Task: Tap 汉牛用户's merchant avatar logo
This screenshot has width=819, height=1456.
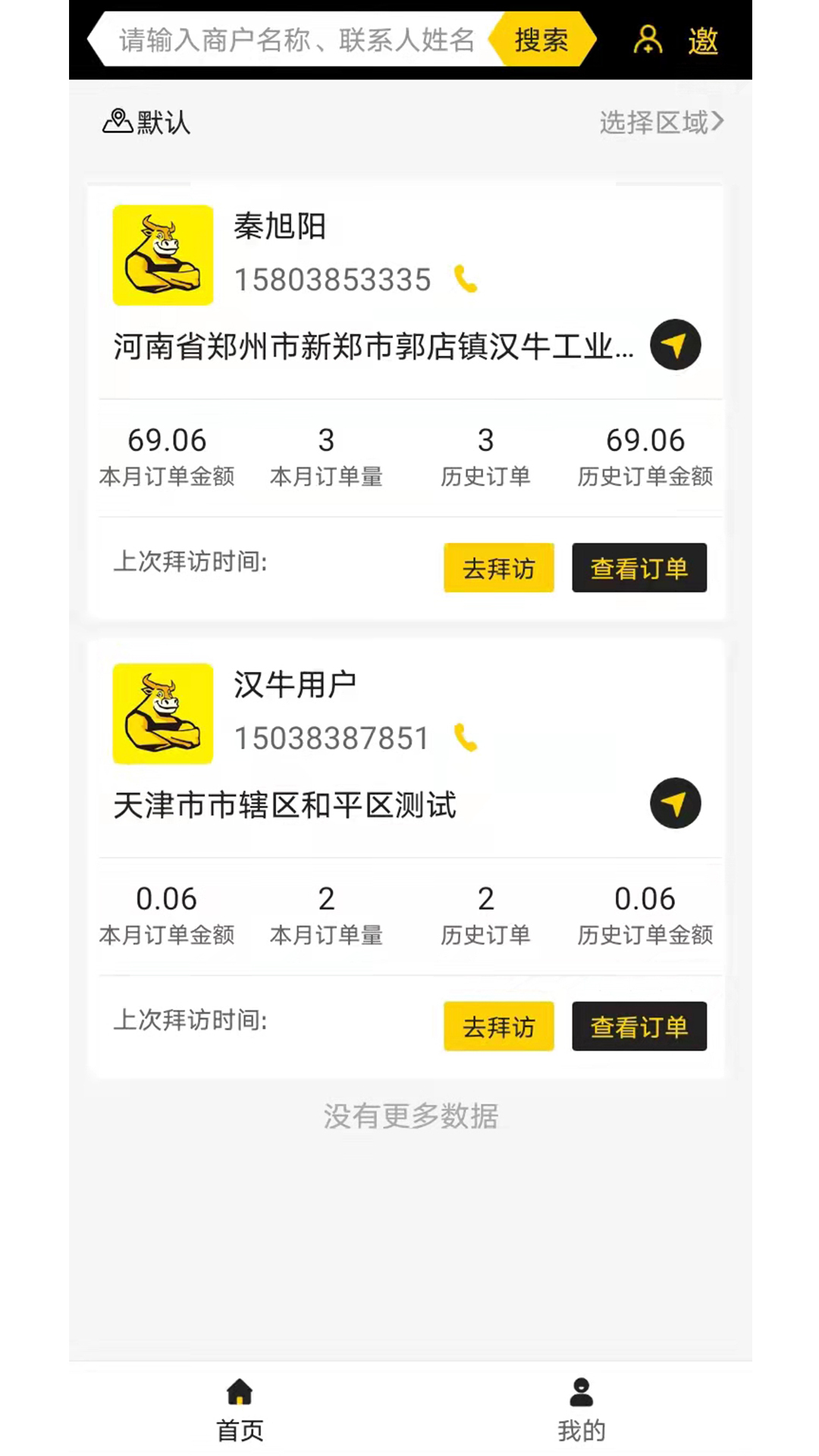Action: [162, 713]
